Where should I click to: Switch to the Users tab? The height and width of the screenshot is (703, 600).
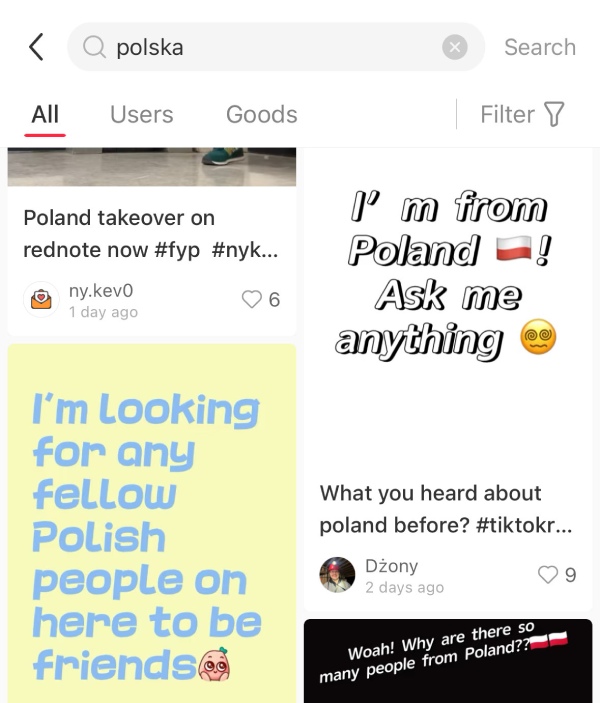click(x=141, y=114)
